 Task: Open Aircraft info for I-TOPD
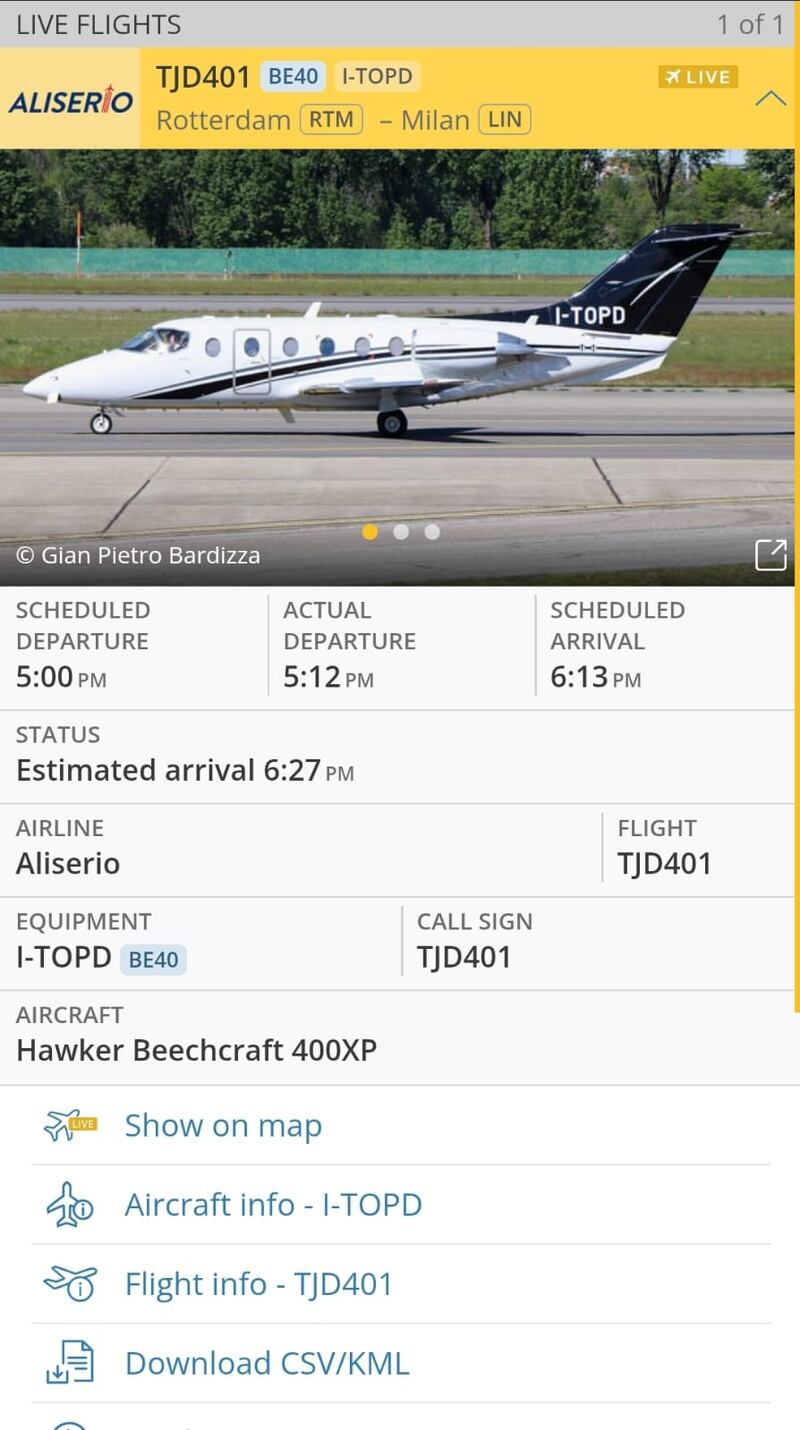tap(272, 1204)
